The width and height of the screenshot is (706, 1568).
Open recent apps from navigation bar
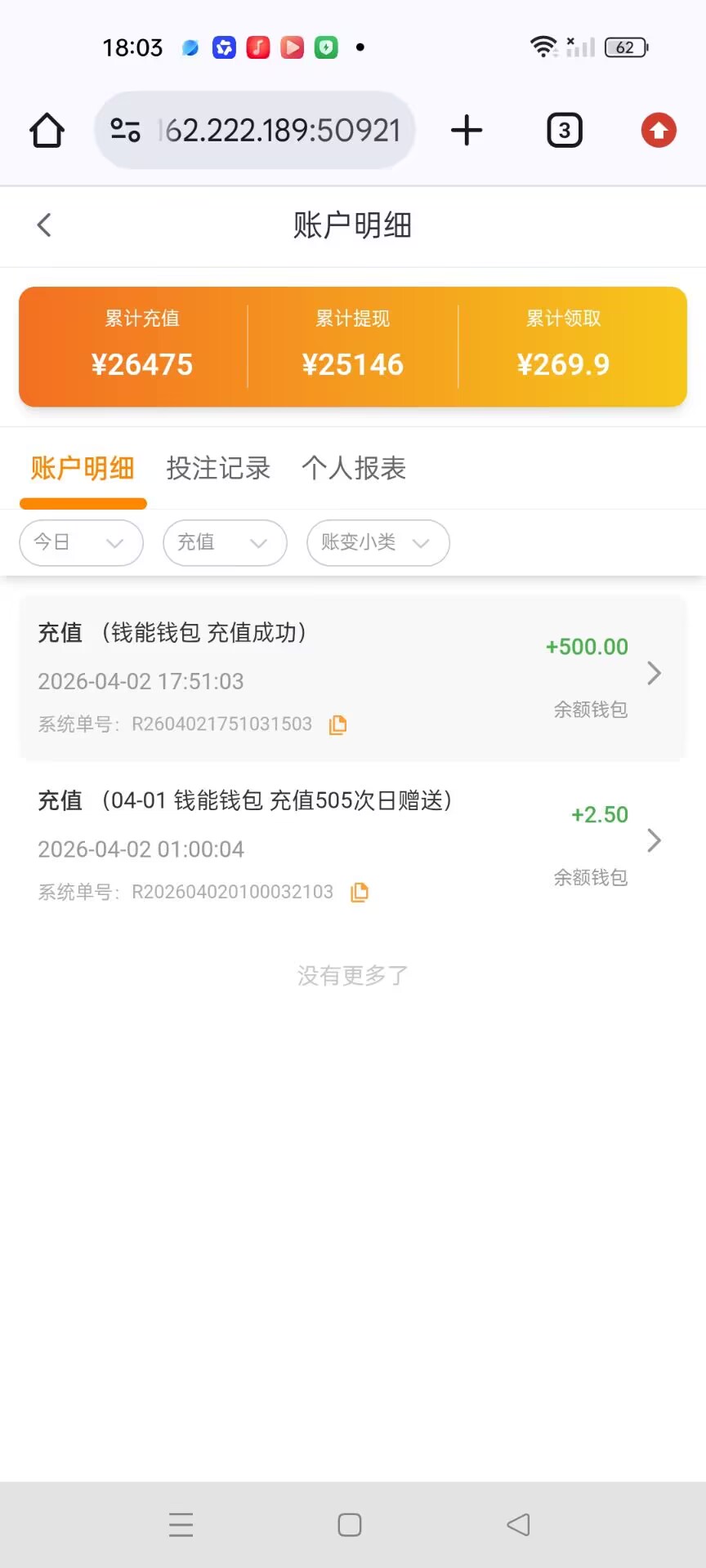point(181,1525)
